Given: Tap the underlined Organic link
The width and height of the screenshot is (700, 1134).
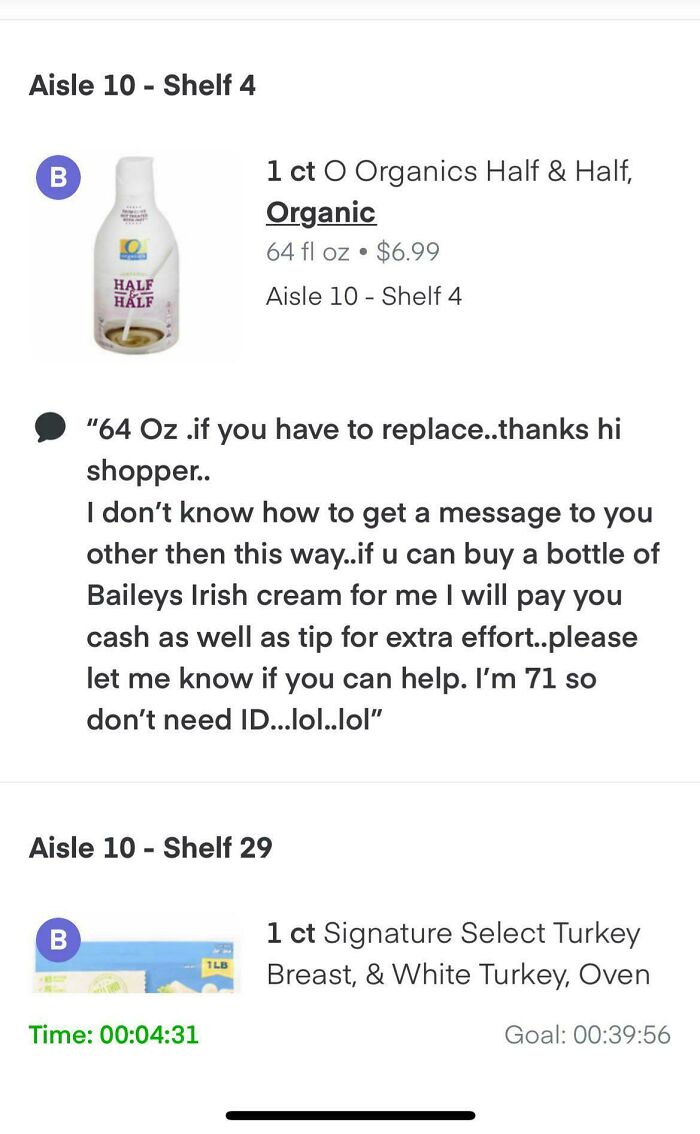Looking at the screenshot, I should (x=320, y=213).
